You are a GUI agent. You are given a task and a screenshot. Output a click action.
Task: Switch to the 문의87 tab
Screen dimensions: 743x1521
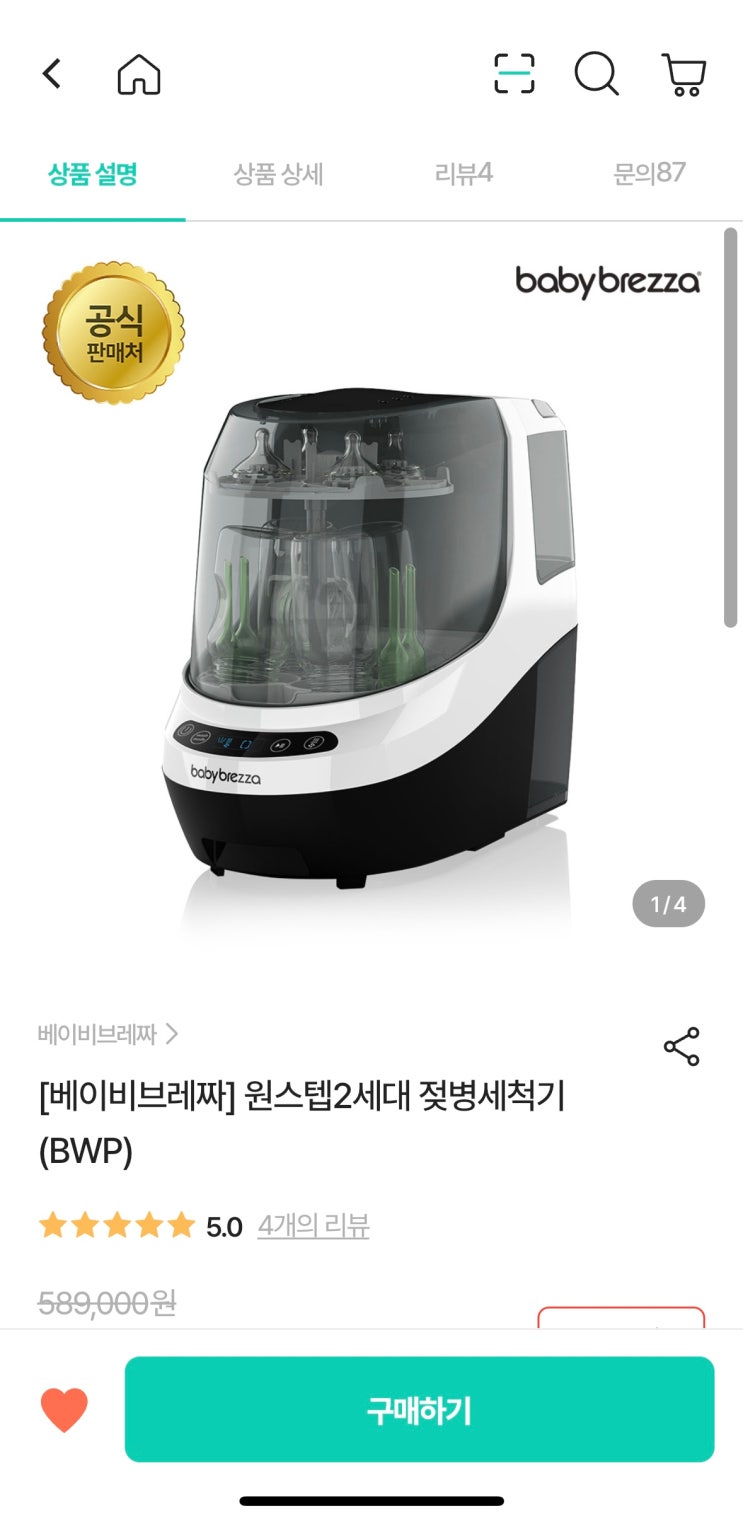(649, 174)
